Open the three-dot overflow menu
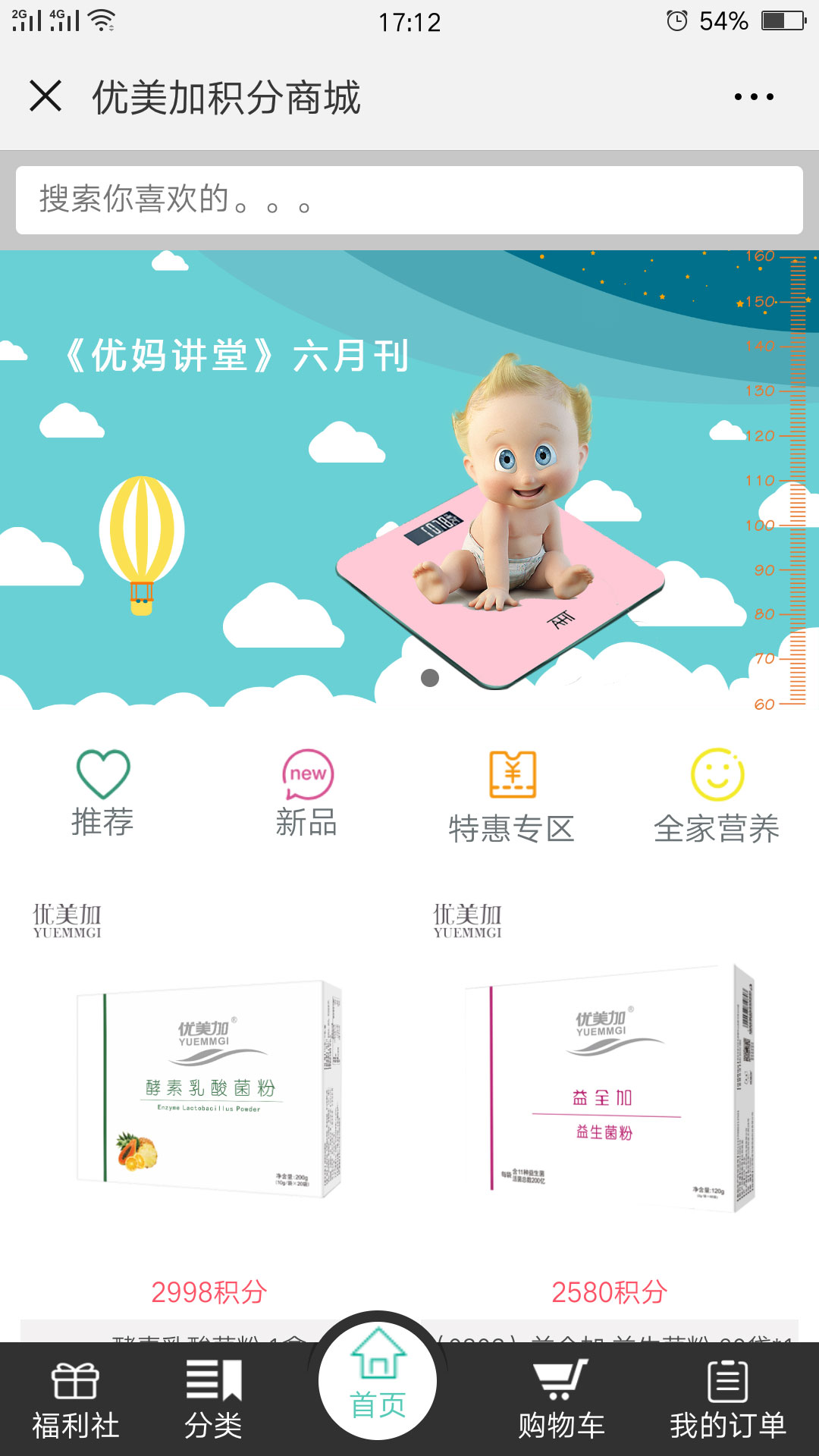The image size is (819, 1456). click(x=754, y=97)
